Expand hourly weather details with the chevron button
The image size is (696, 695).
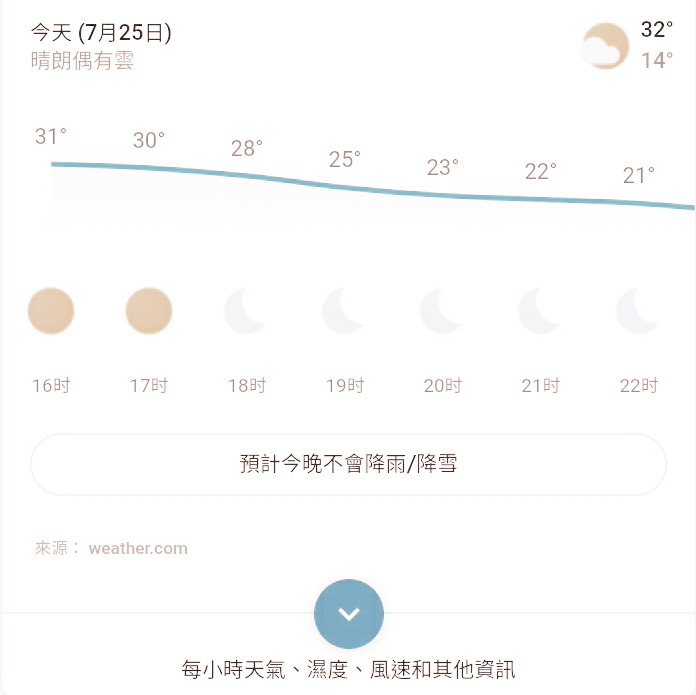tap(348, 614)
